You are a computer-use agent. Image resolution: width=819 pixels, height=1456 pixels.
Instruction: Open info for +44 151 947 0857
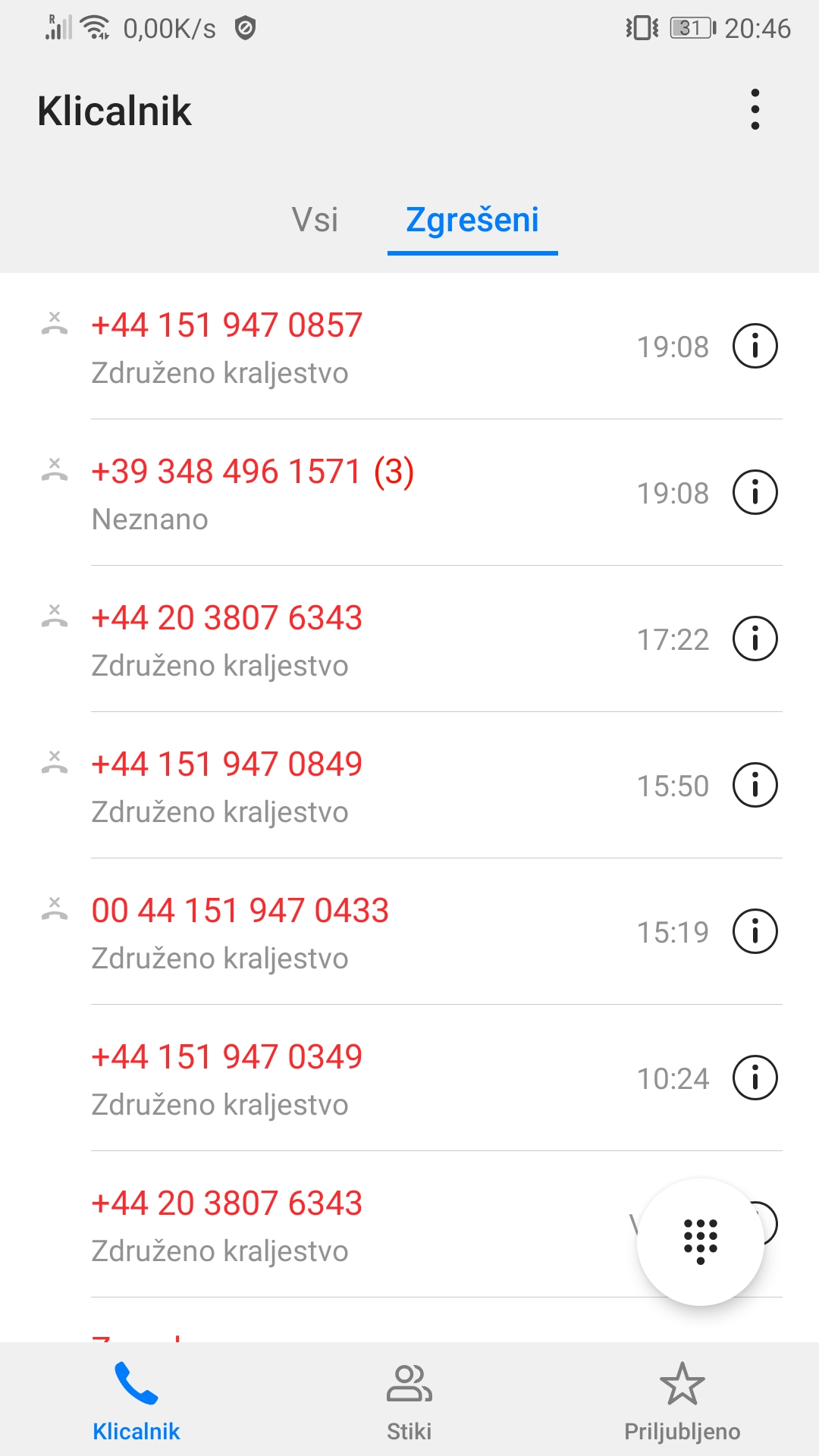click(x=755, y=346)
